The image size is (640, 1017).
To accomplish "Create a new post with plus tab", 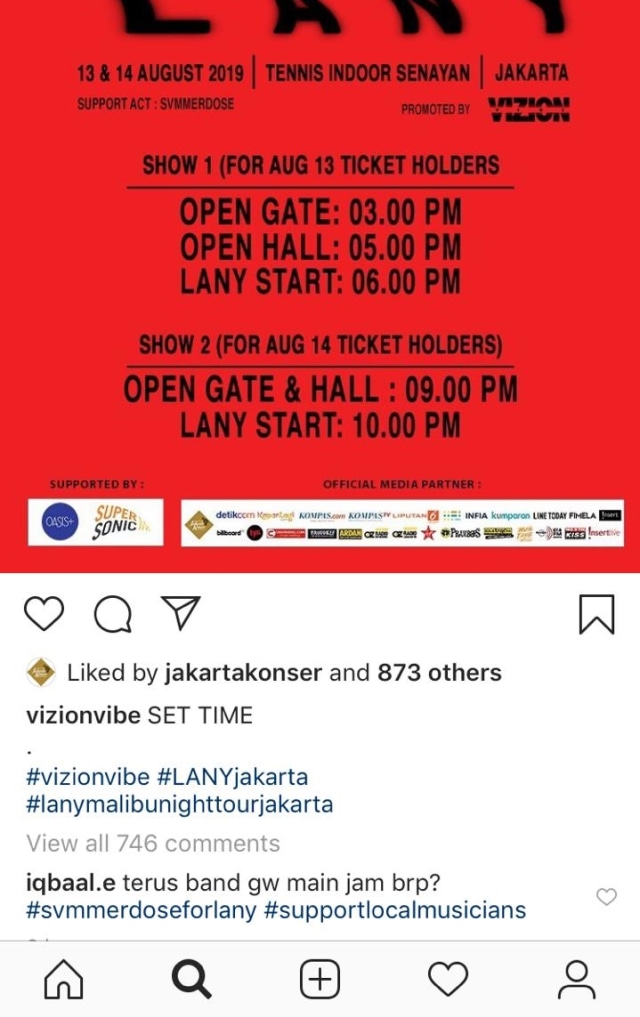I will pyautogui.click(x=320, y=980).
